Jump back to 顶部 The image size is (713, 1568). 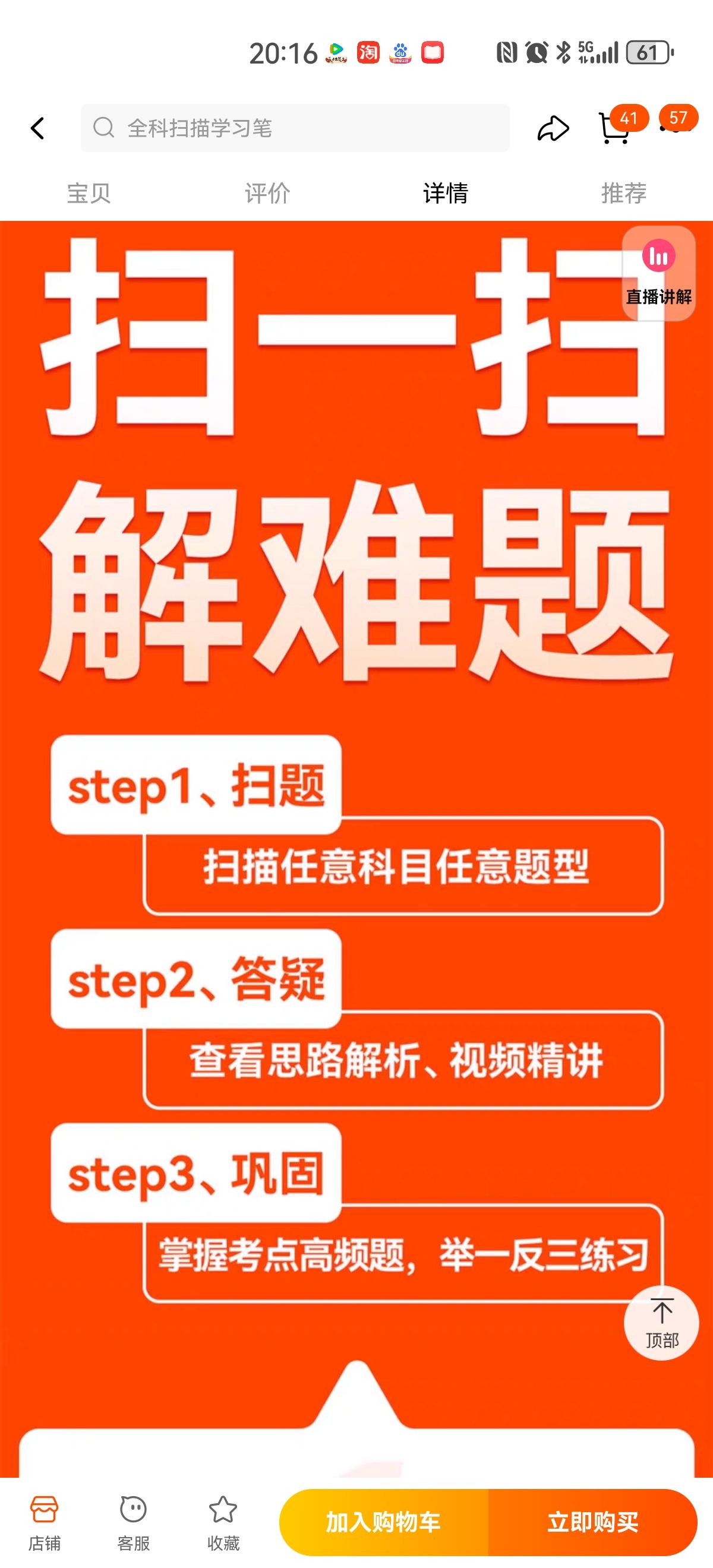point(661,1323)
